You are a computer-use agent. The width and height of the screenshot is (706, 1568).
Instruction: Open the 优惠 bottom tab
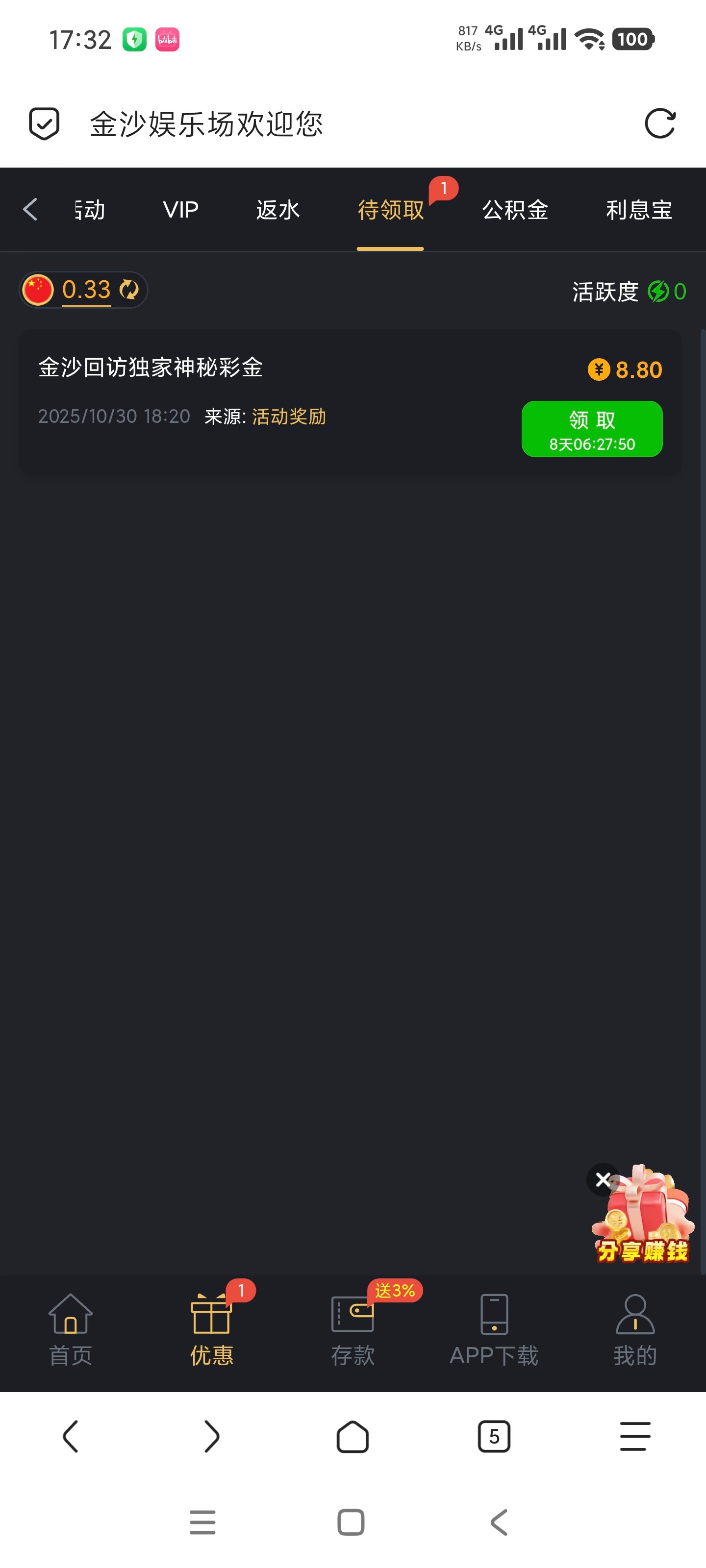(211, 1331)
